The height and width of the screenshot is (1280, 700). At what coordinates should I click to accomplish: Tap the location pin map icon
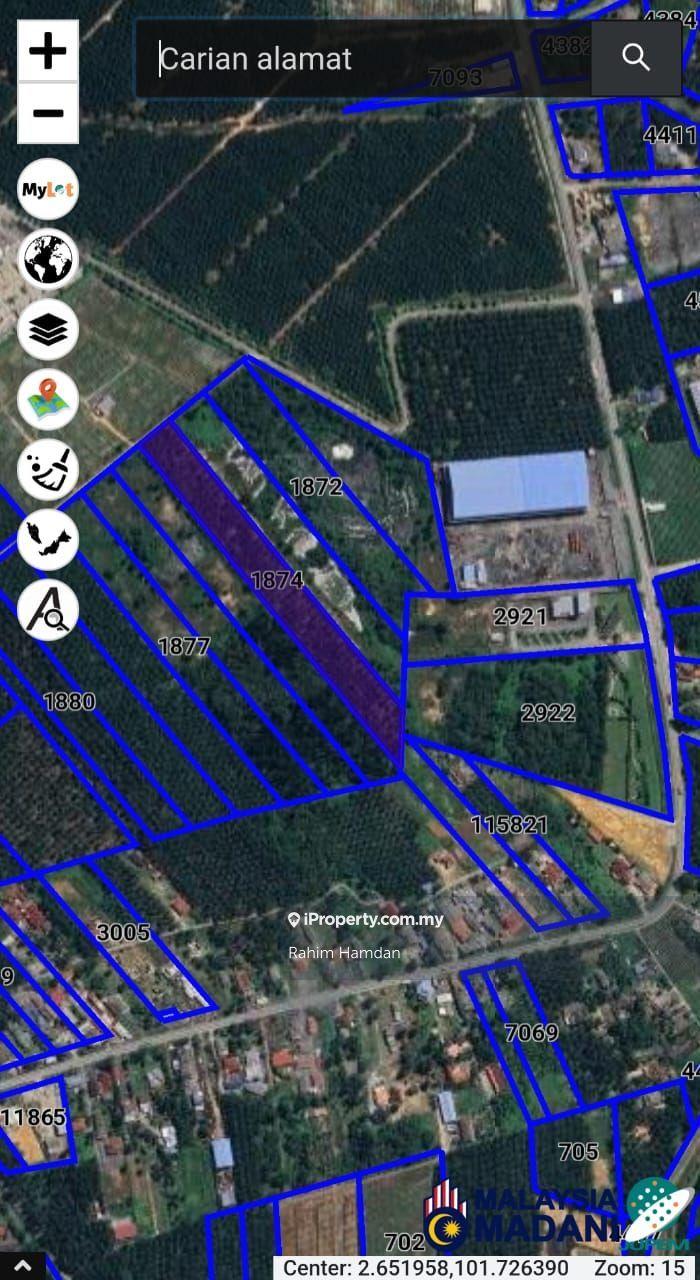(48, 399)
